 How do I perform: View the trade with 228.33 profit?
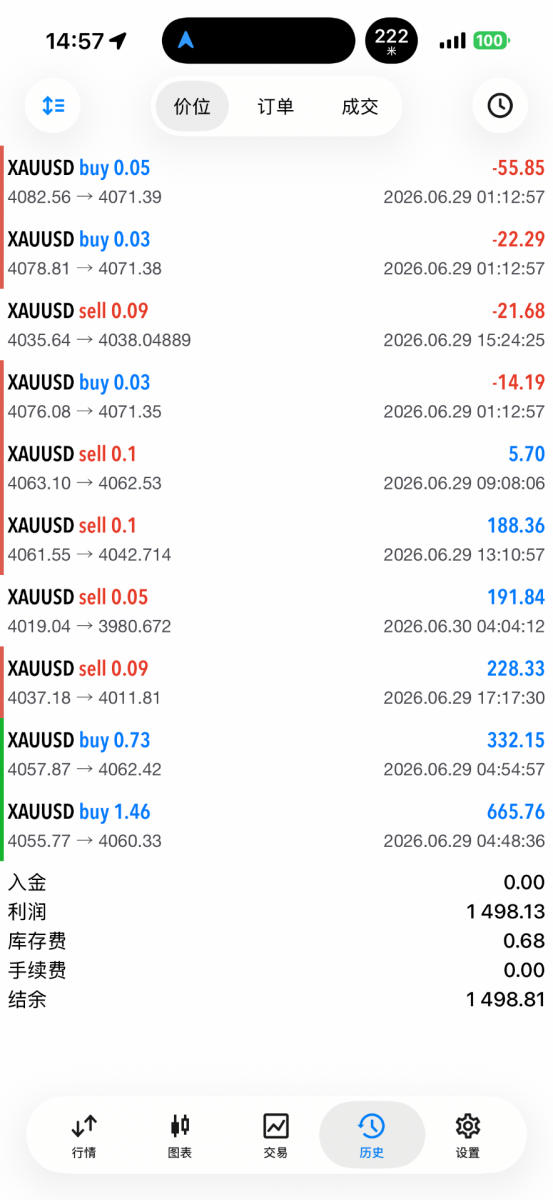coord(276,682)
